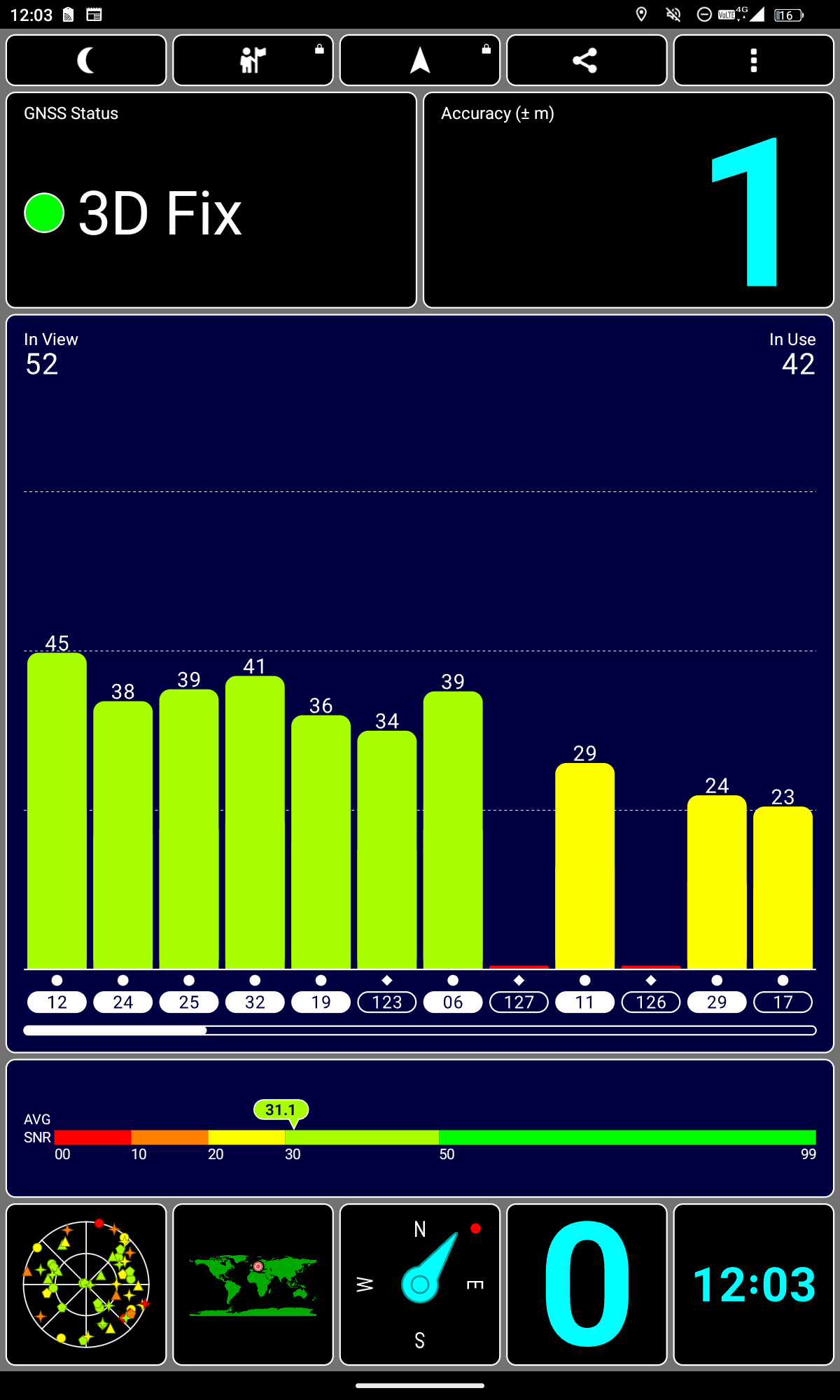Screen dimensions: 840x1400
Task: Open the satellite sky plot tile
Action: pos(86,1284)
